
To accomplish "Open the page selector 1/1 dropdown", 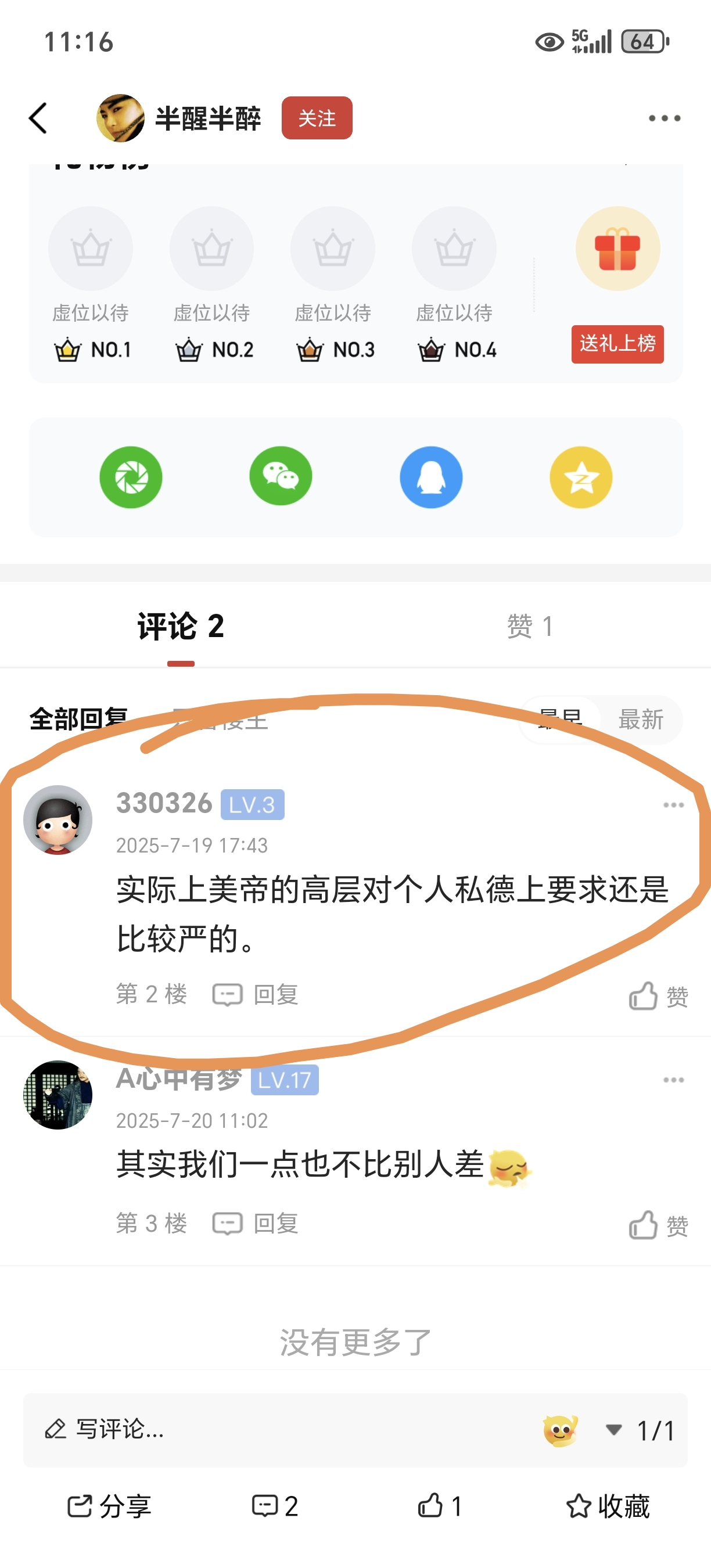I will click(x=640, y=1430).
